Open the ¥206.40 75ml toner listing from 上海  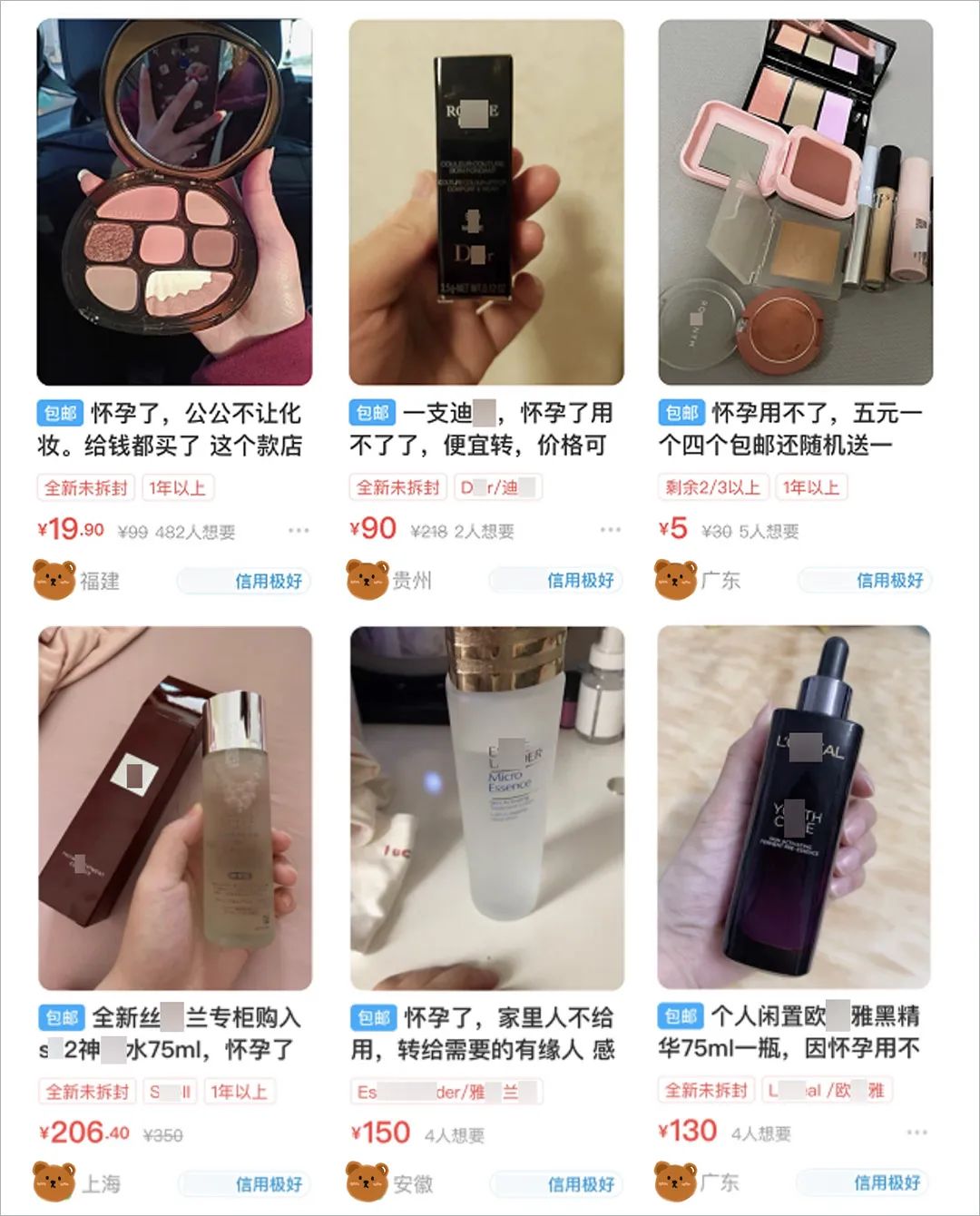[x=174, y=808]
